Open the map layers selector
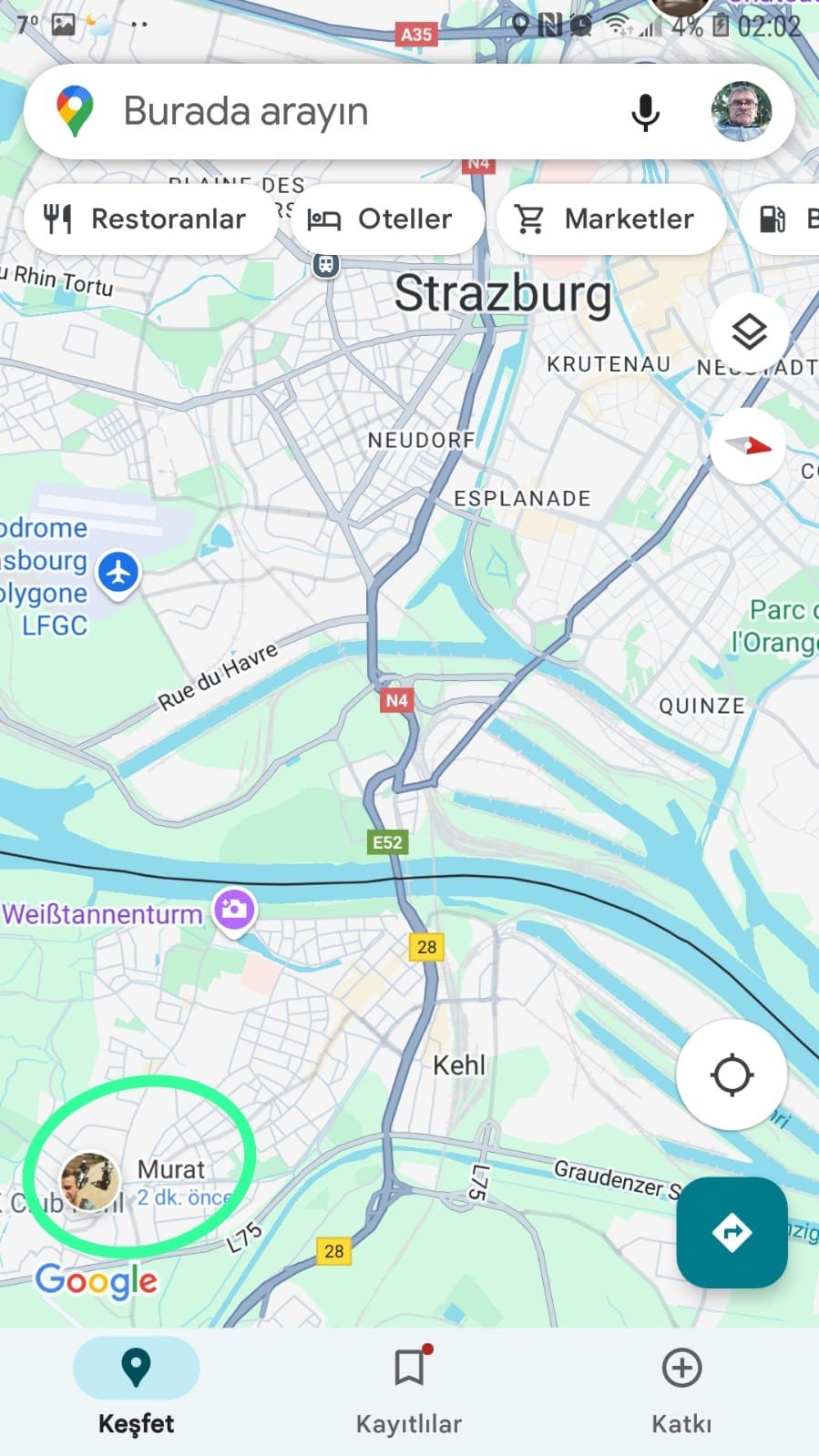The width and height of the screenshot is (819, 1456). pos(749,332)
